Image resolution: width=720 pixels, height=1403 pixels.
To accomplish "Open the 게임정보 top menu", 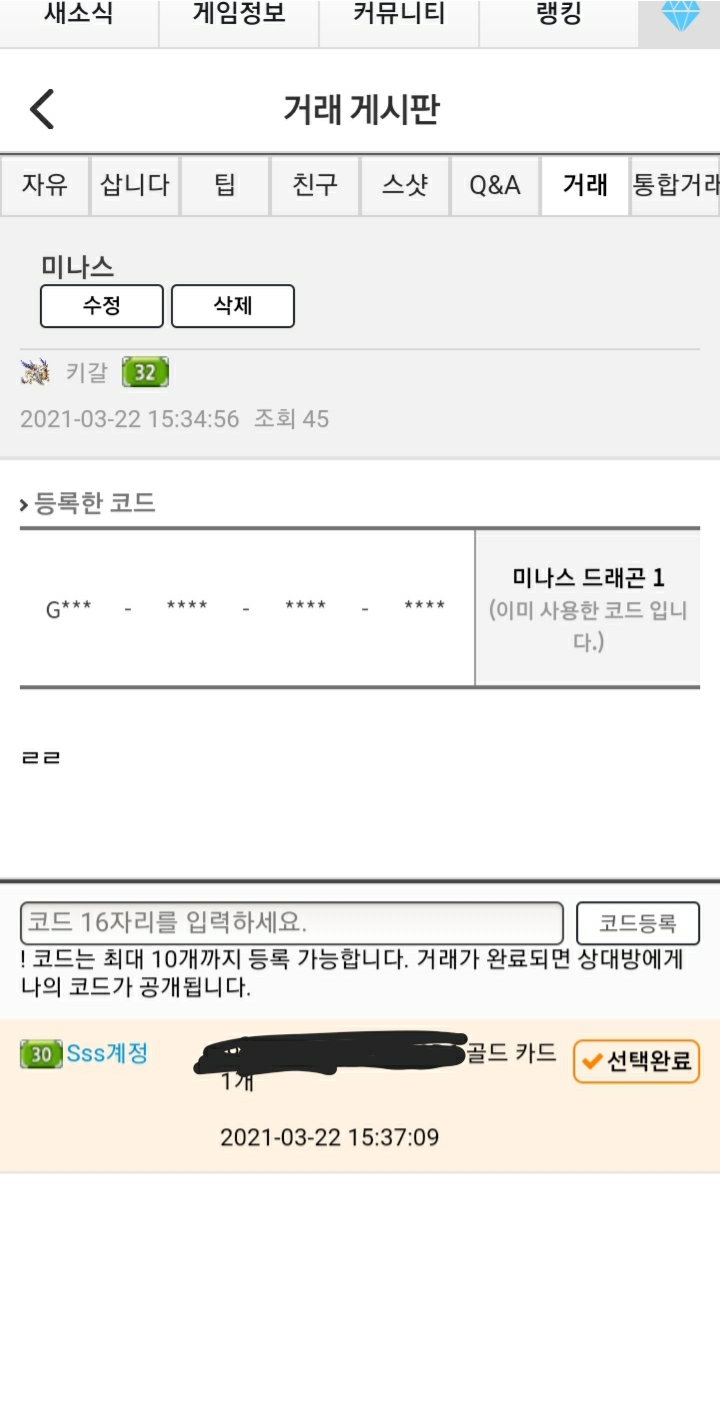I will (238, 18).
